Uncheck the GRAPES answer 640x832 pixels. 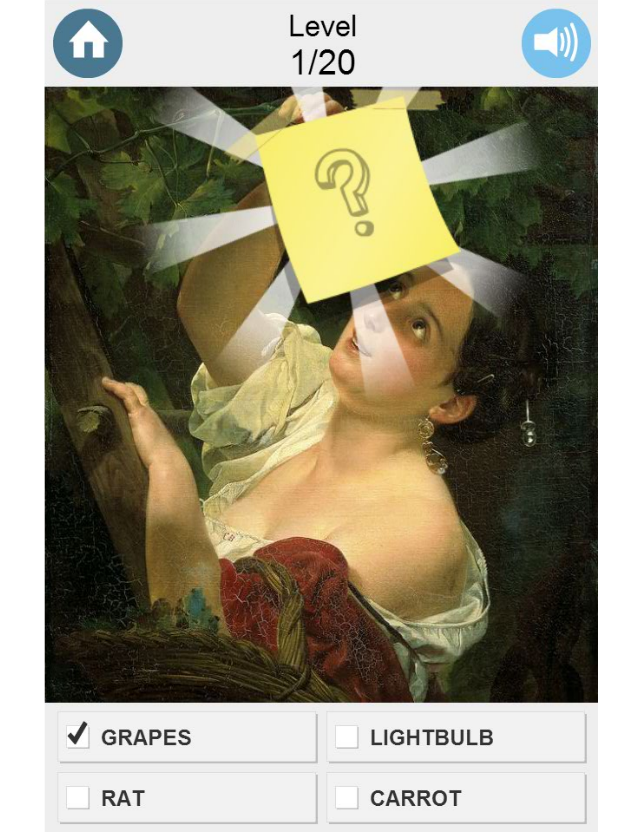(78, 737)
